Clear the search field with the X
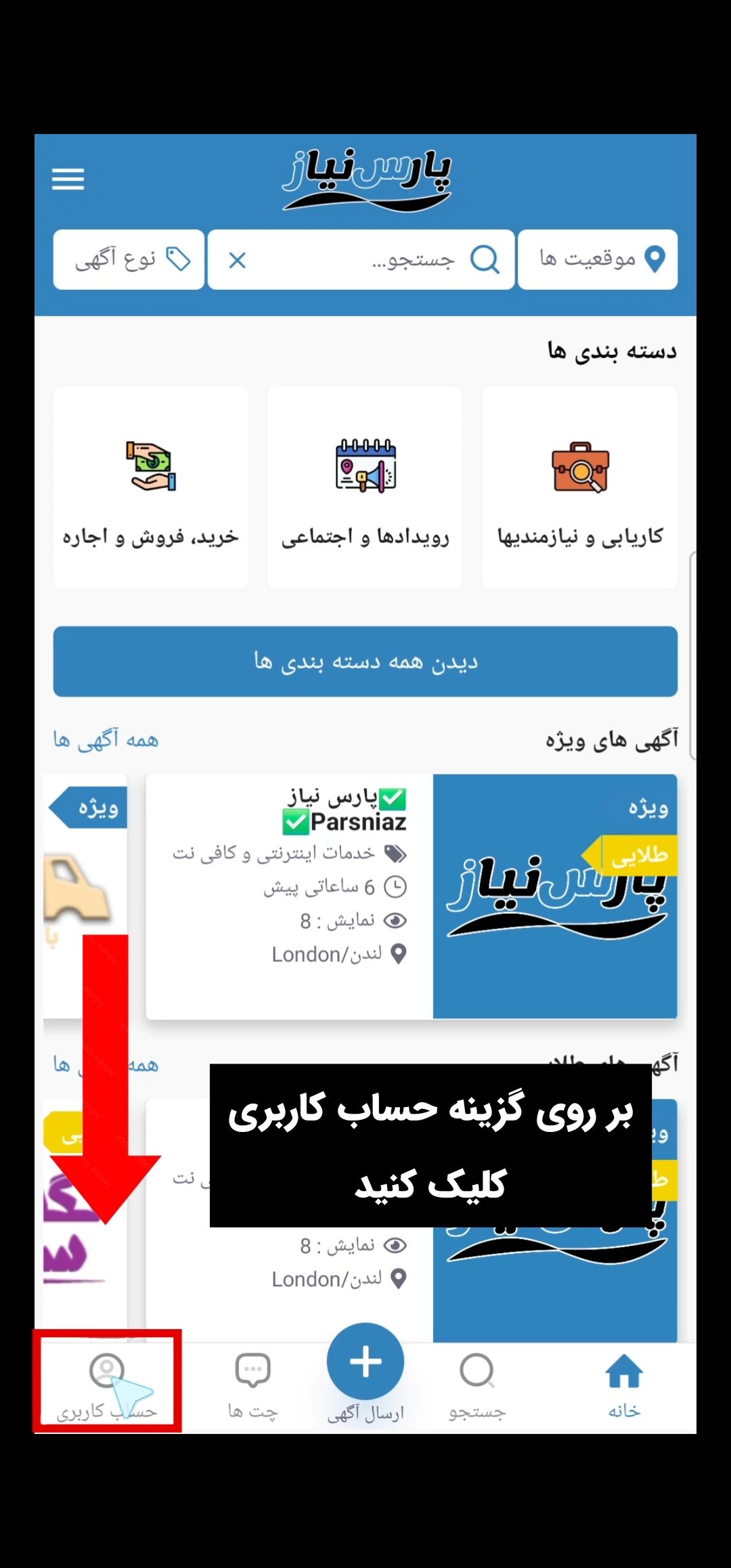 (237, 260)
